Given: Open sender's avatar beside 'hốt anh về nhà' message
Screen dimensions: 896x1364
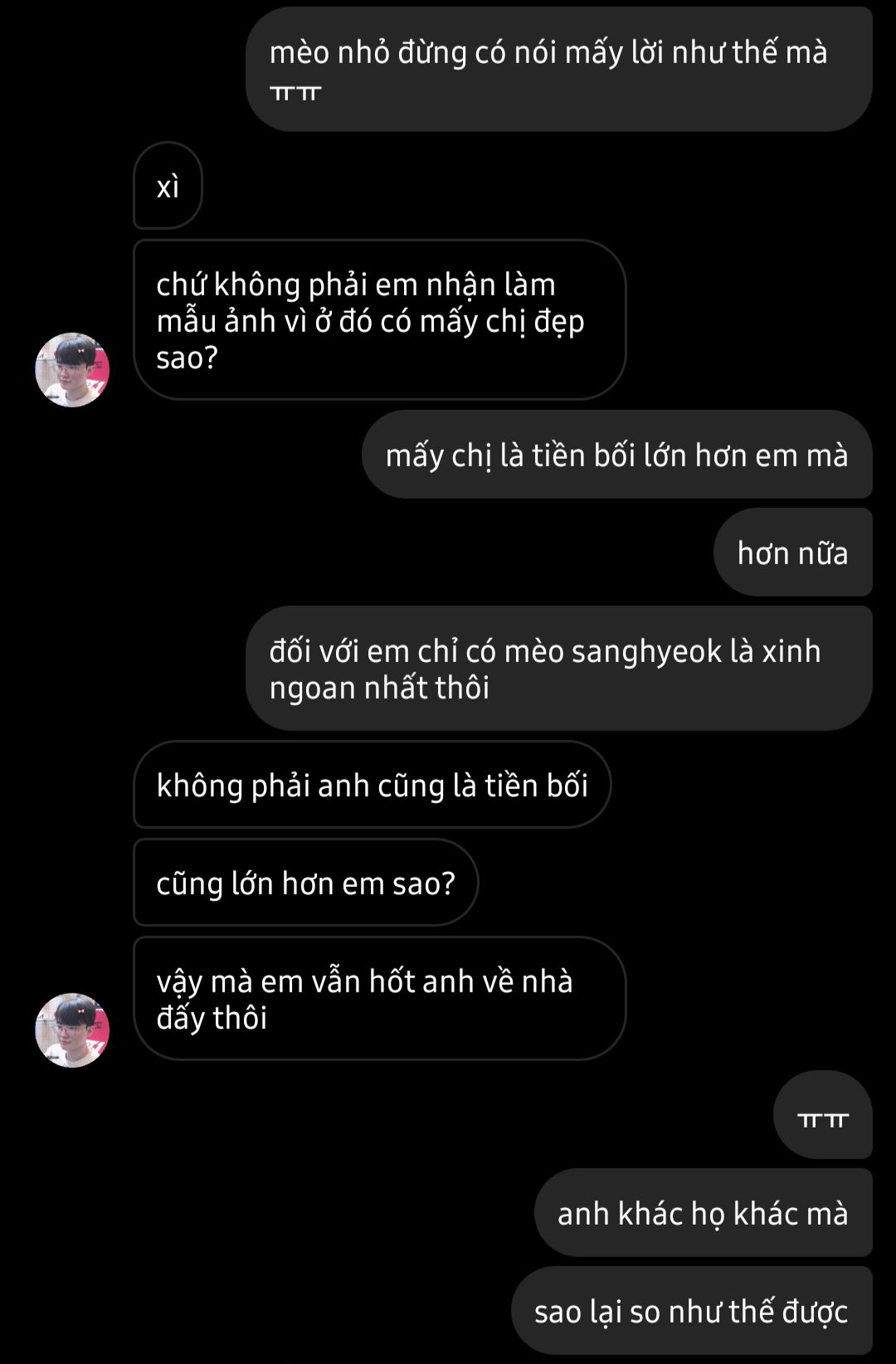Looking at the screenshot, I should coord(72,1030).
